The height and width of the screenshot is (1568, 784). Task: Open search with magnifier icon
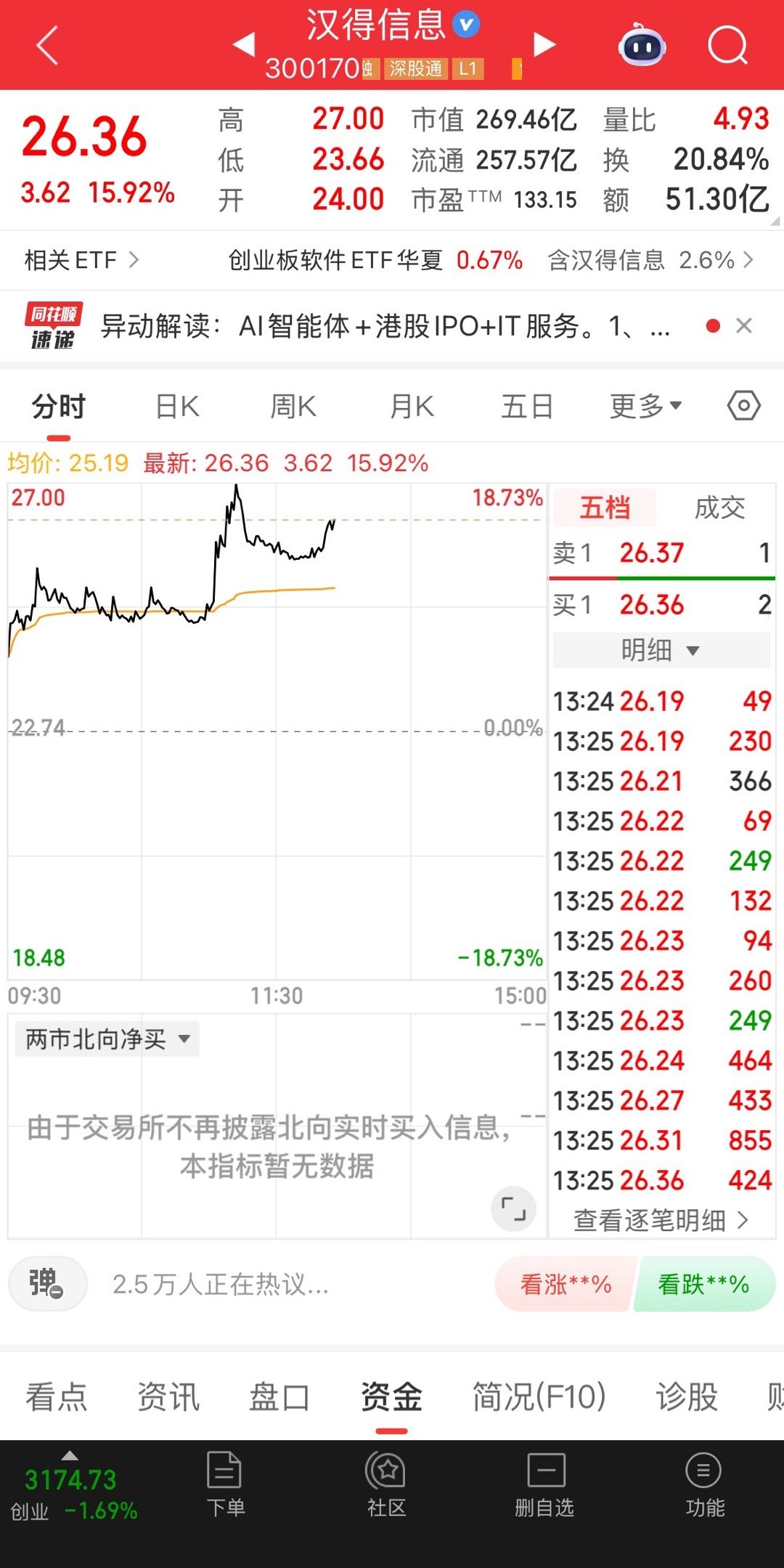[x=728, y=45]
